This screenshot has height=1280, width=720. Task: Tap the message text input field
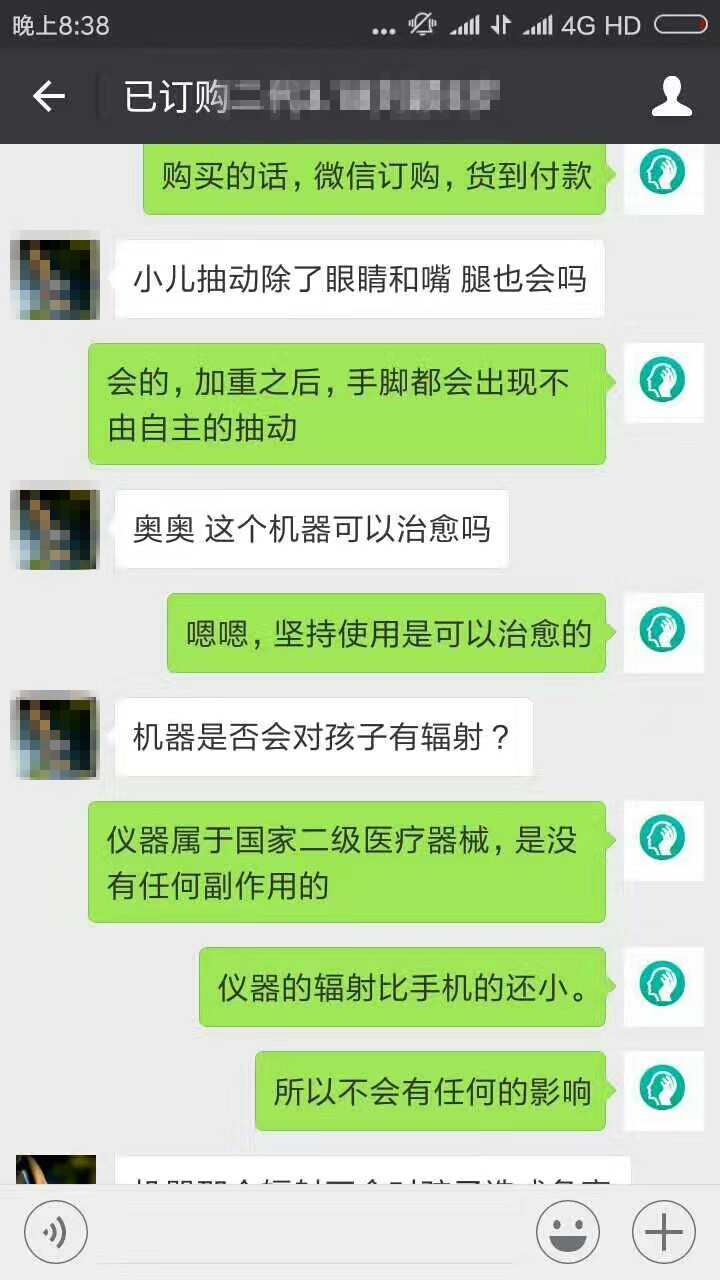click(x=310, y=1232)
